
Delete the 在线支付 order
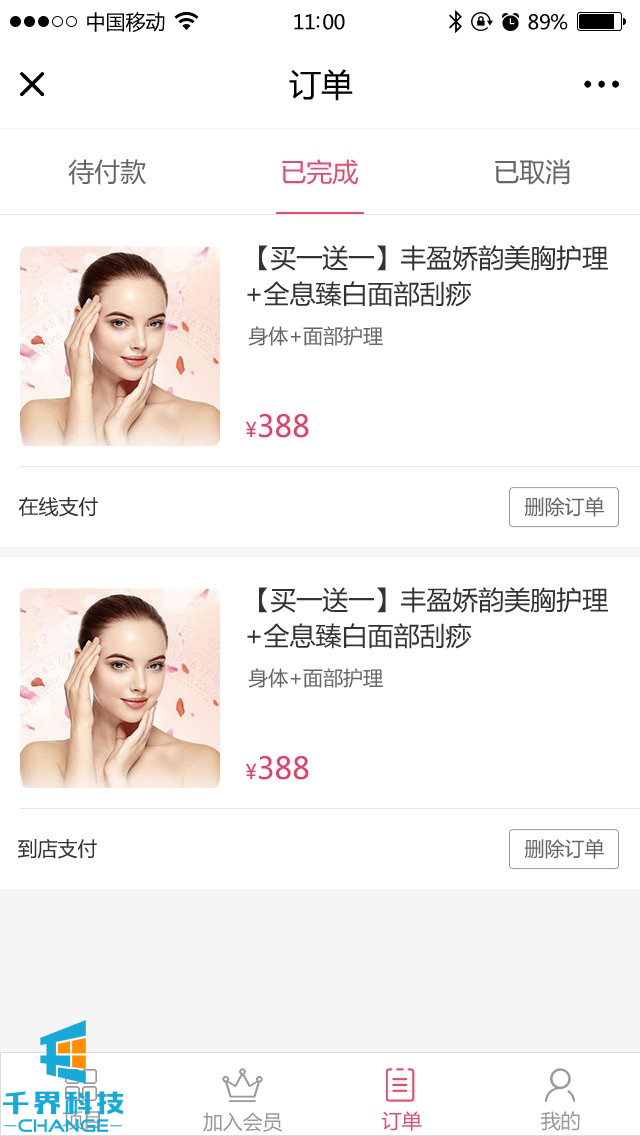point(563,507)
